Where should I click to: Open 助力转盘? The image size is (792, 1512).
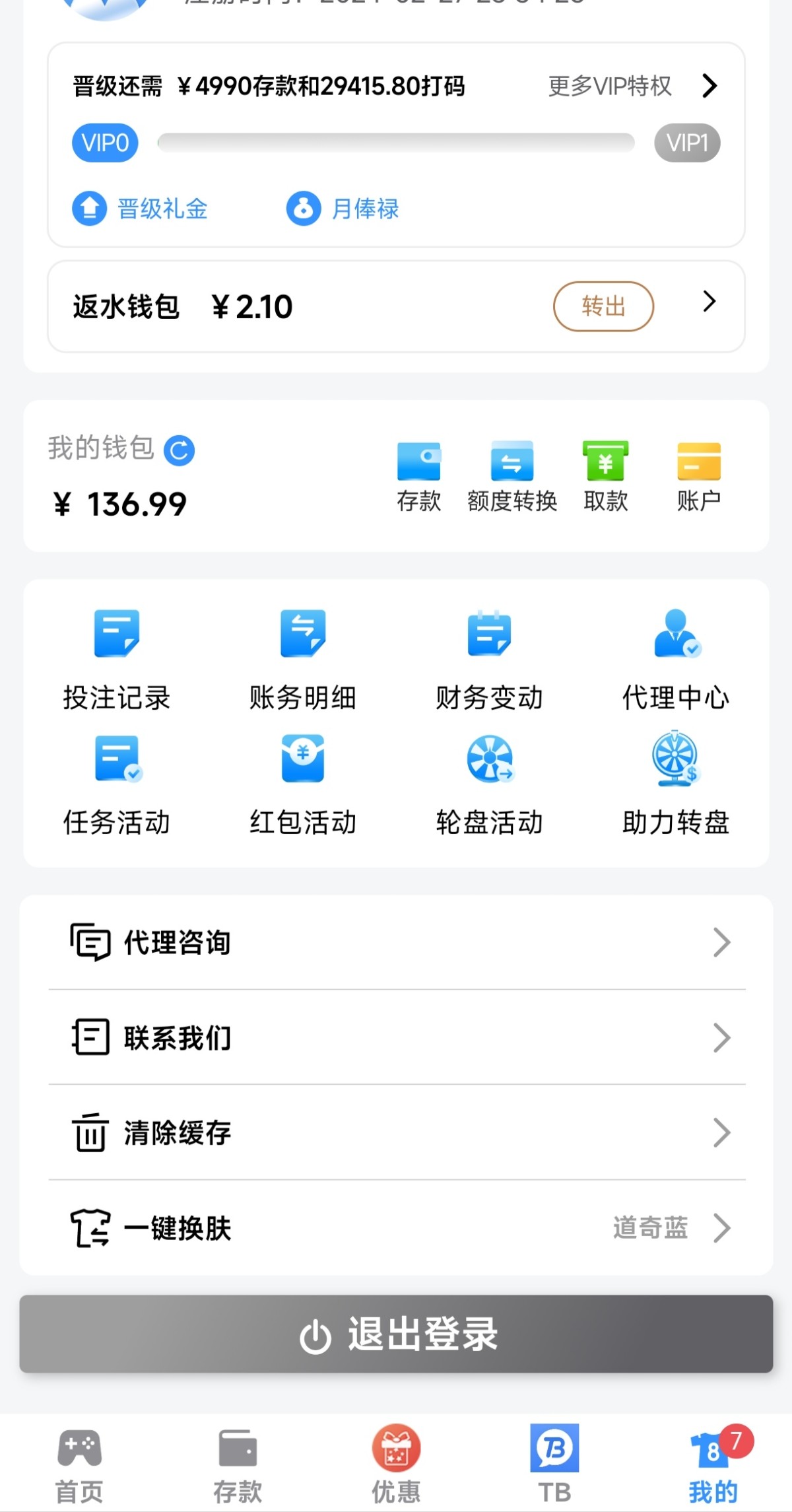pyautogui.click(x=676, y=786)
